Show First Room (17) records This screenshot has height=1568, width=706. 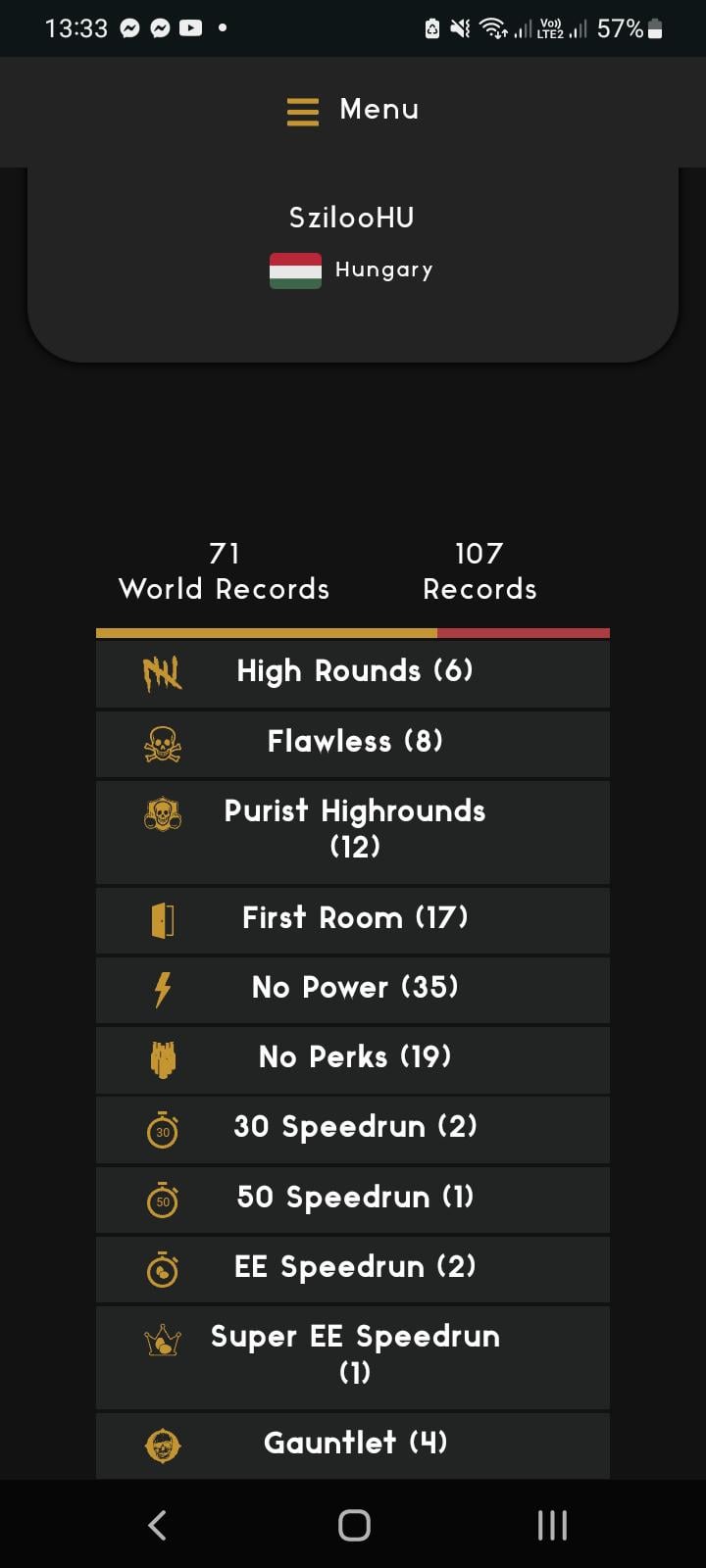click(x=353, y=918)
